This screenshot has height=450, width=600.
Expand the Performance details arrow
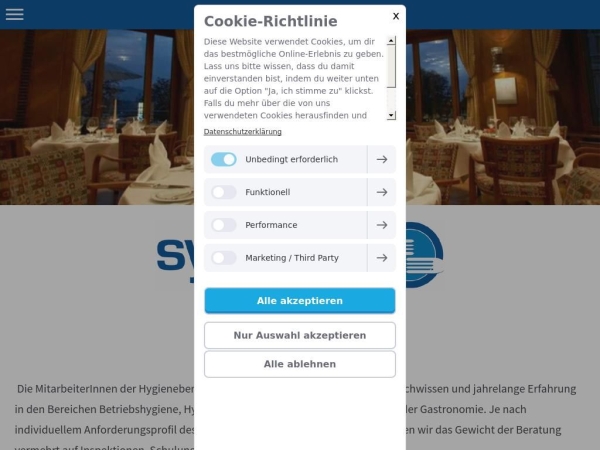click(x=381, y=225)
